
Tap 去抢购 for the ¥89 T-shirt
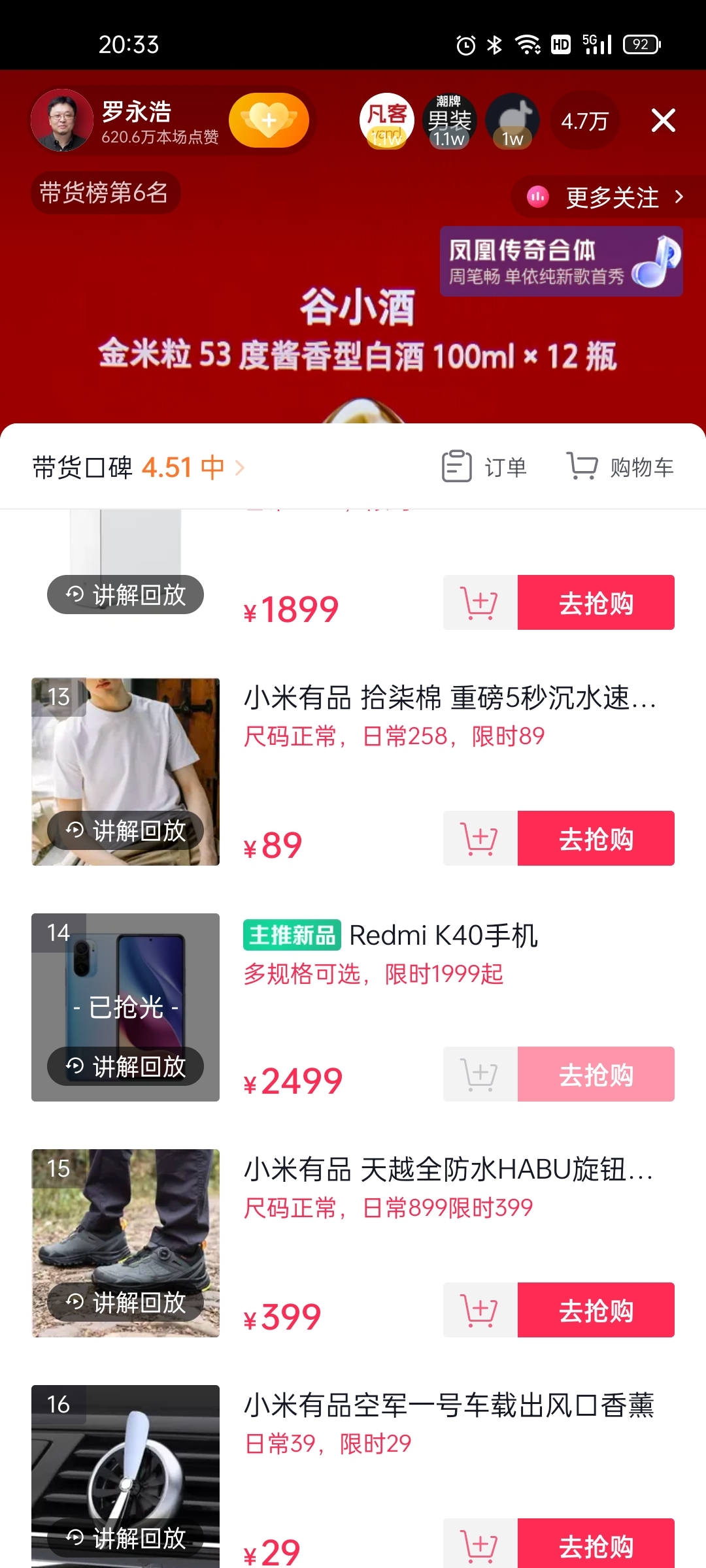[596, 838]
